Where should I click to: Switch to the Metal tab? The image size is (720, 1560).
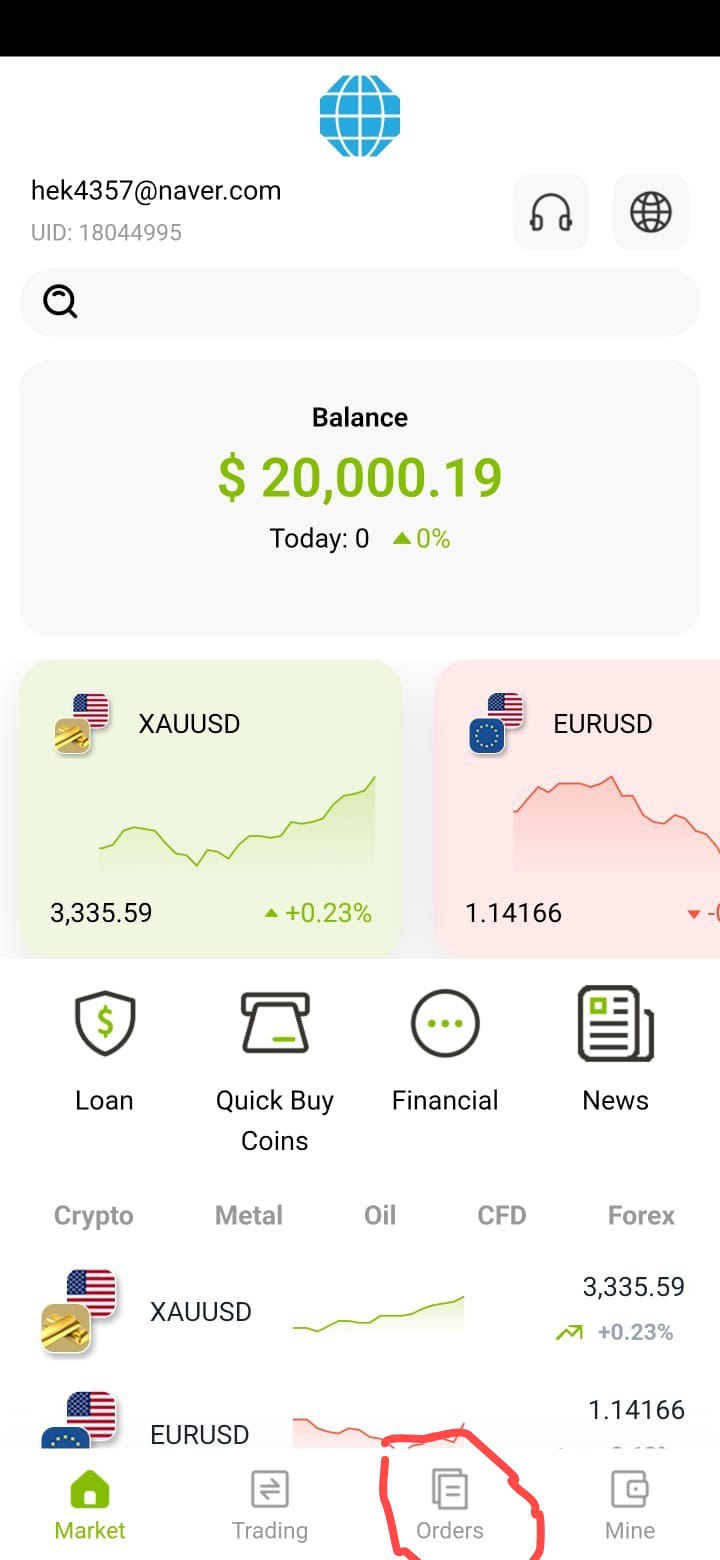tap(249, 1215)
